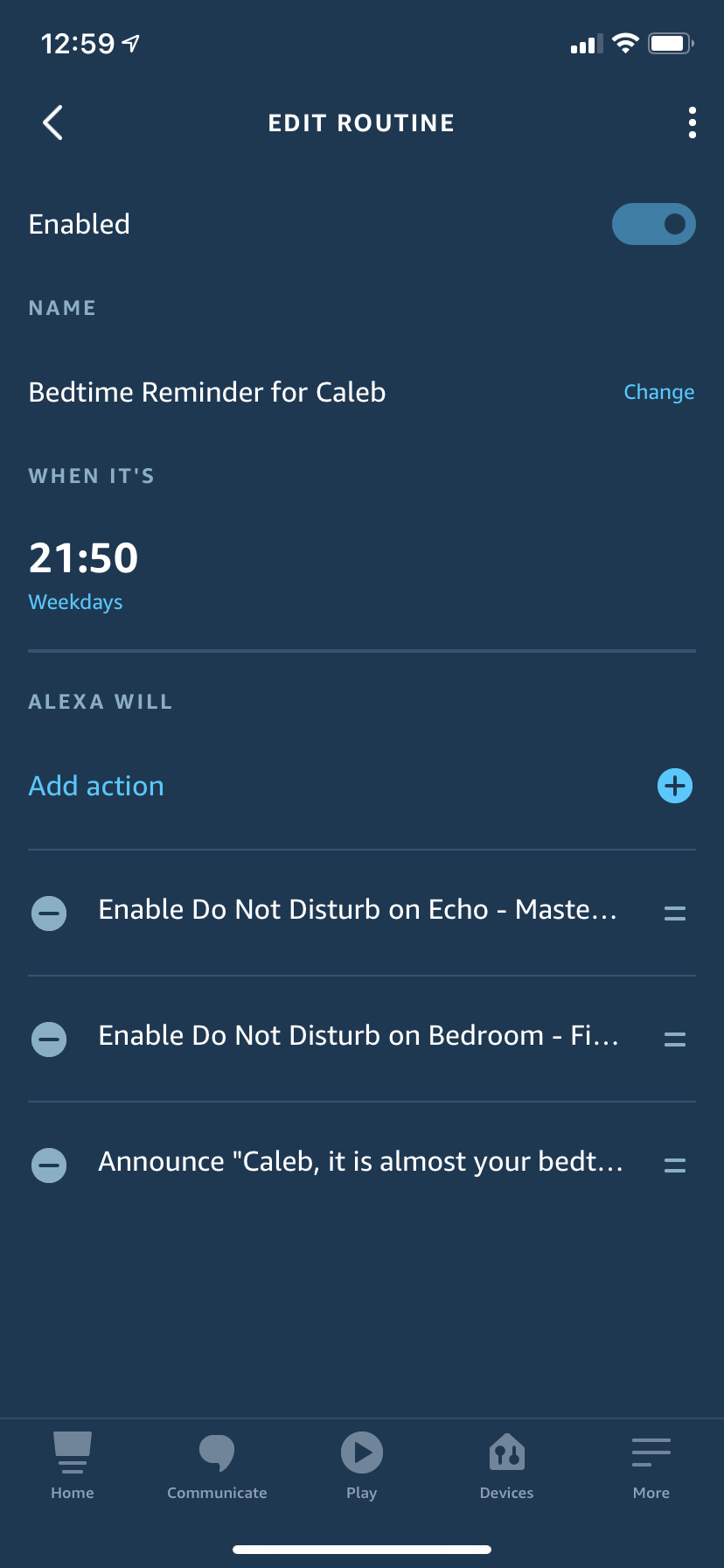Image resolution: width=724 pixels, height=1568 pixels.
Task: Tap Add action link
Action: pos(95,786)
